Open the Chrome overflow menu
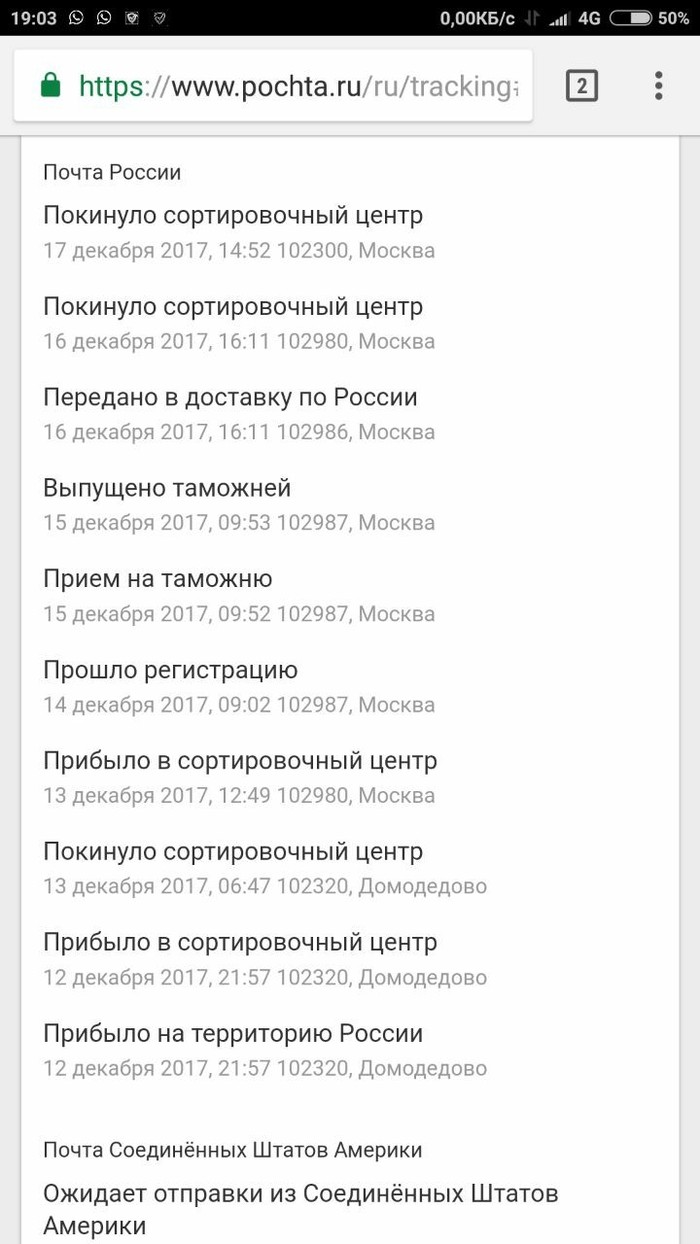 (658, 86)
